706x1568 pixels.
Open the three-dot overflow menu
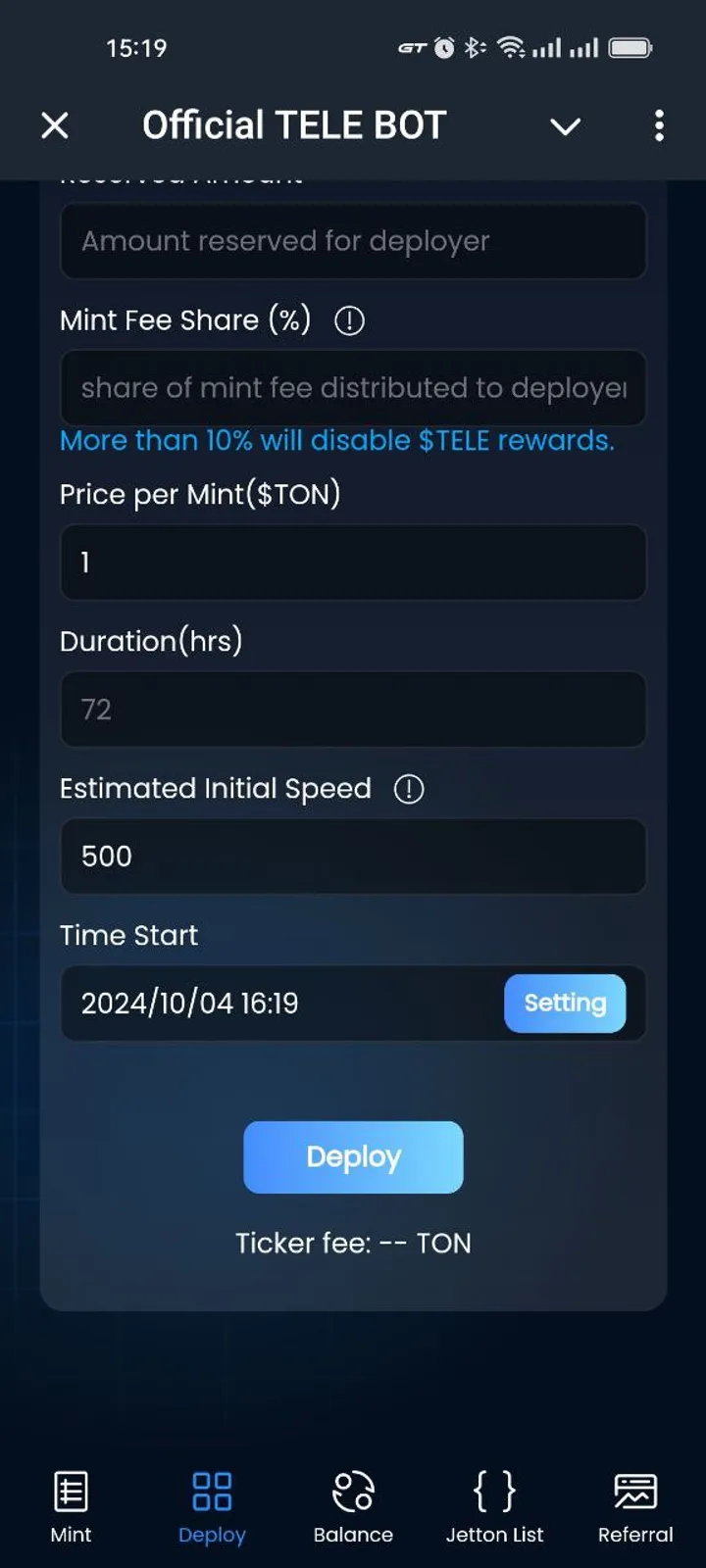(659, 125)
